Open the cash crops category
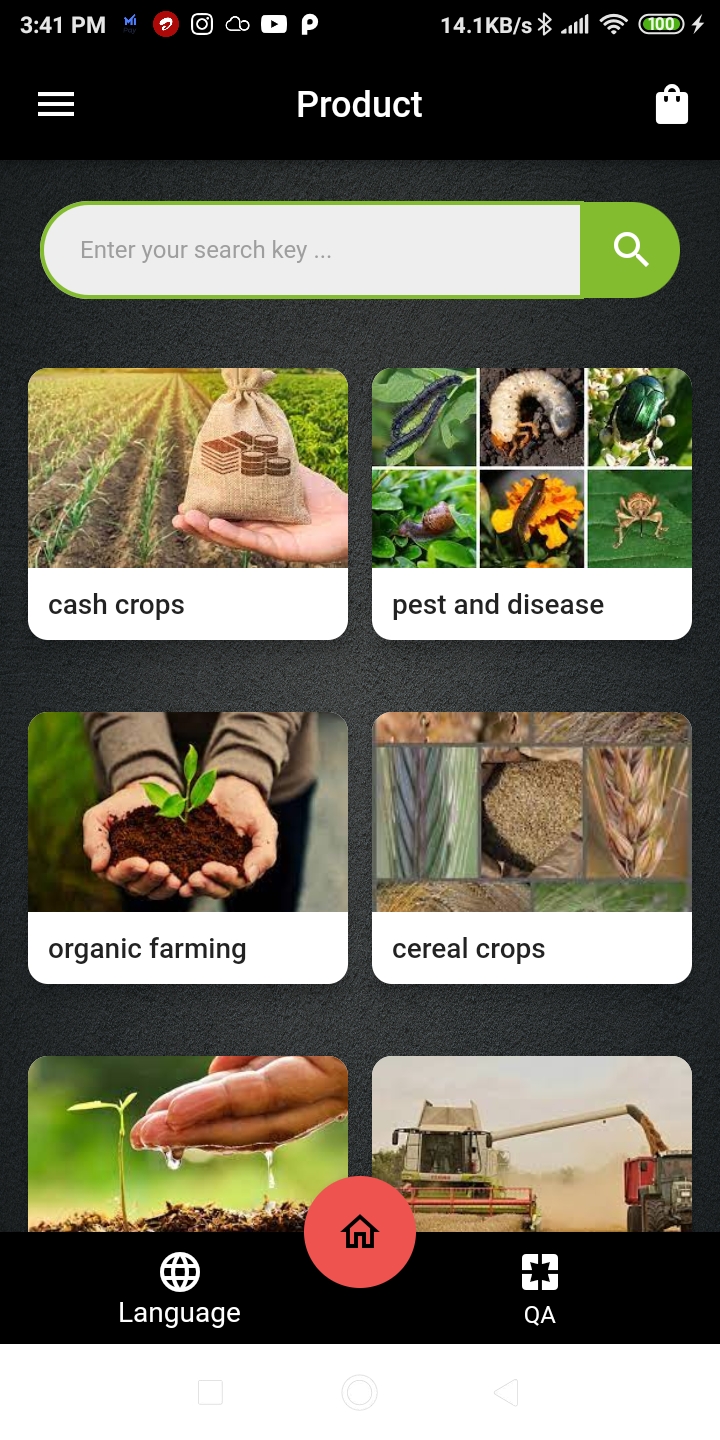720x1440 pixels. tap(188, 504)
